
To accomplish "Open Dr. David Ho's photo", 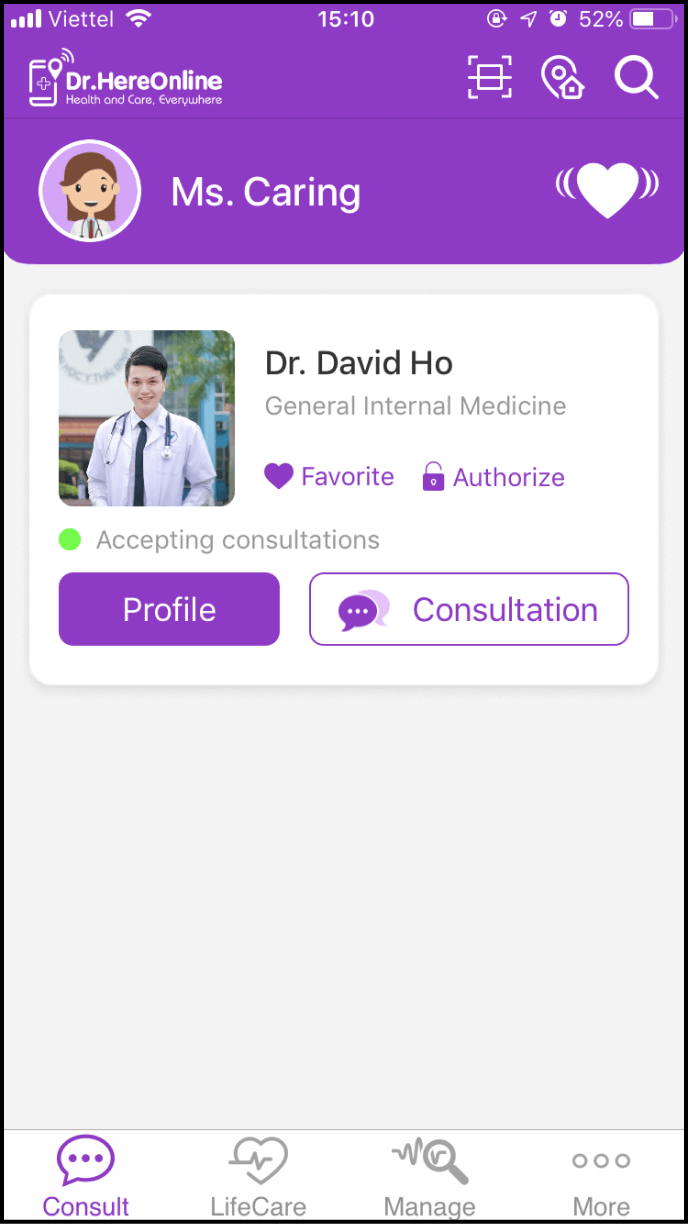I will coord(147,418).
